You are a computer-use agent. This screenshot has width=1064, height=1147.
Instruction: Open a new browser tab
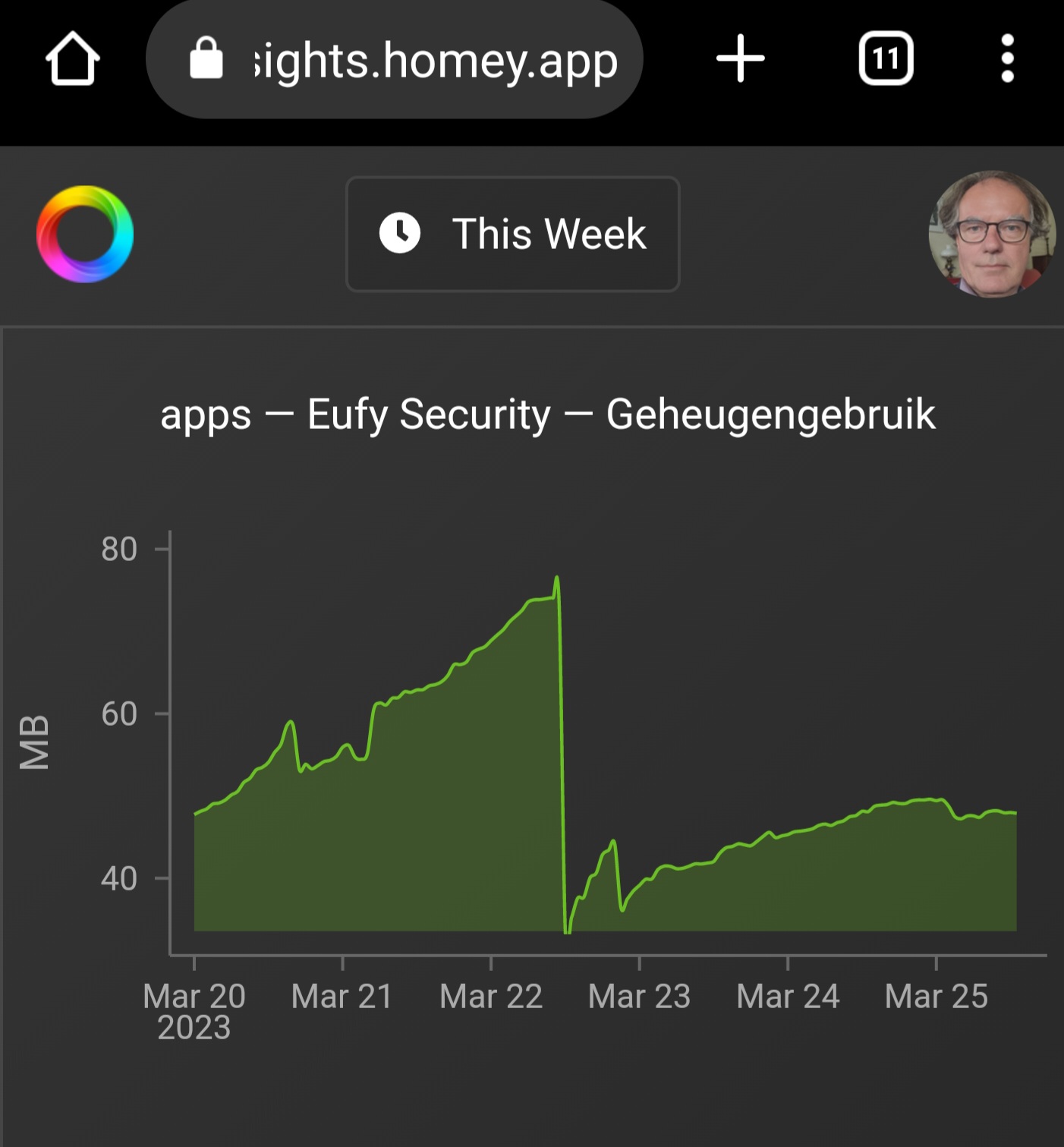740,58
